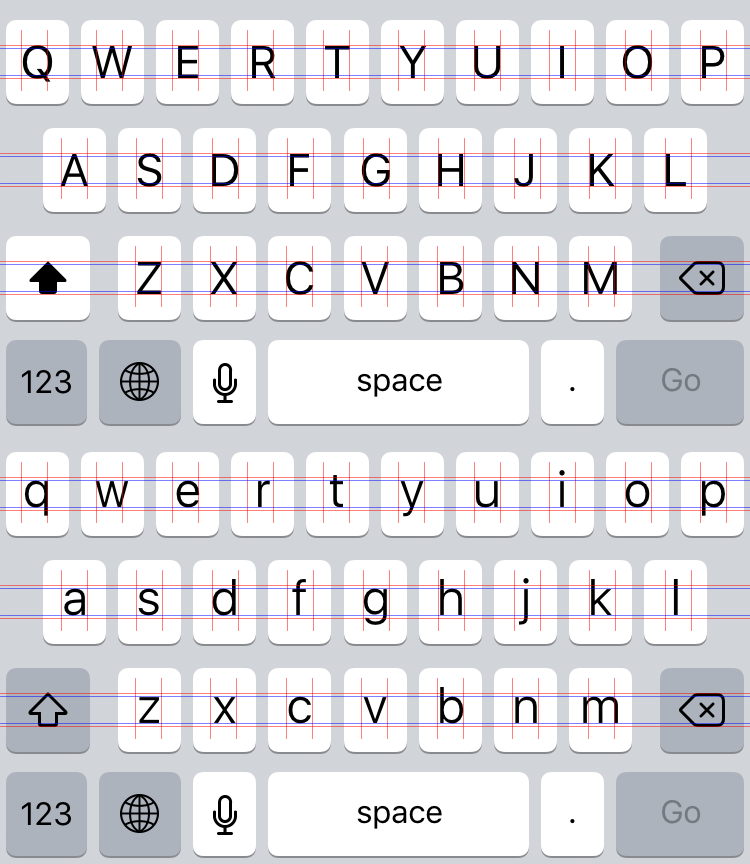
Task: Open the numeric layout via the lower 123 key
Action: tap(46, 814)
